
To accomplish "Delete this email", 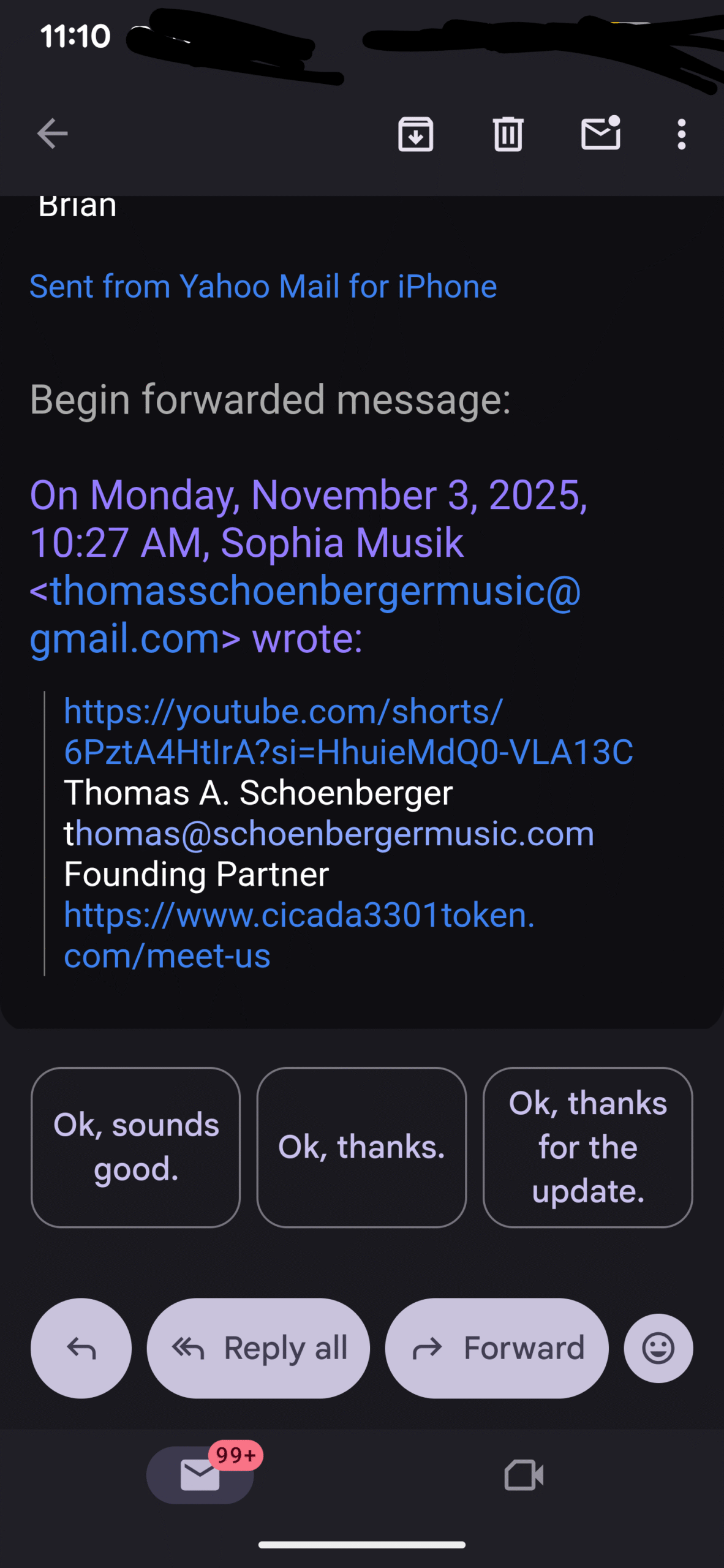I will pyautogui.click(x=508, y=134).
